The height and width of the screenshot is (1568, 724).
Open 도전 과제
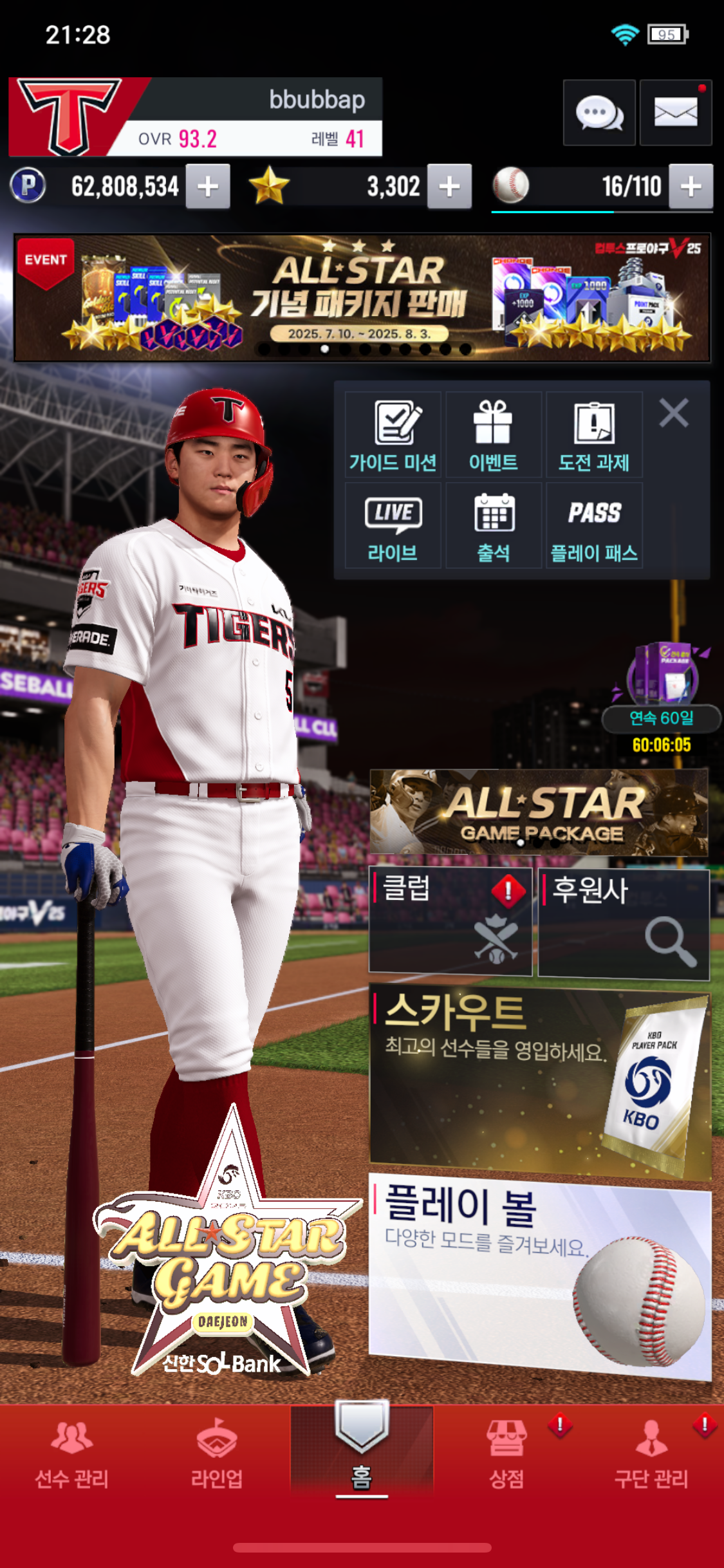point(594,434)
